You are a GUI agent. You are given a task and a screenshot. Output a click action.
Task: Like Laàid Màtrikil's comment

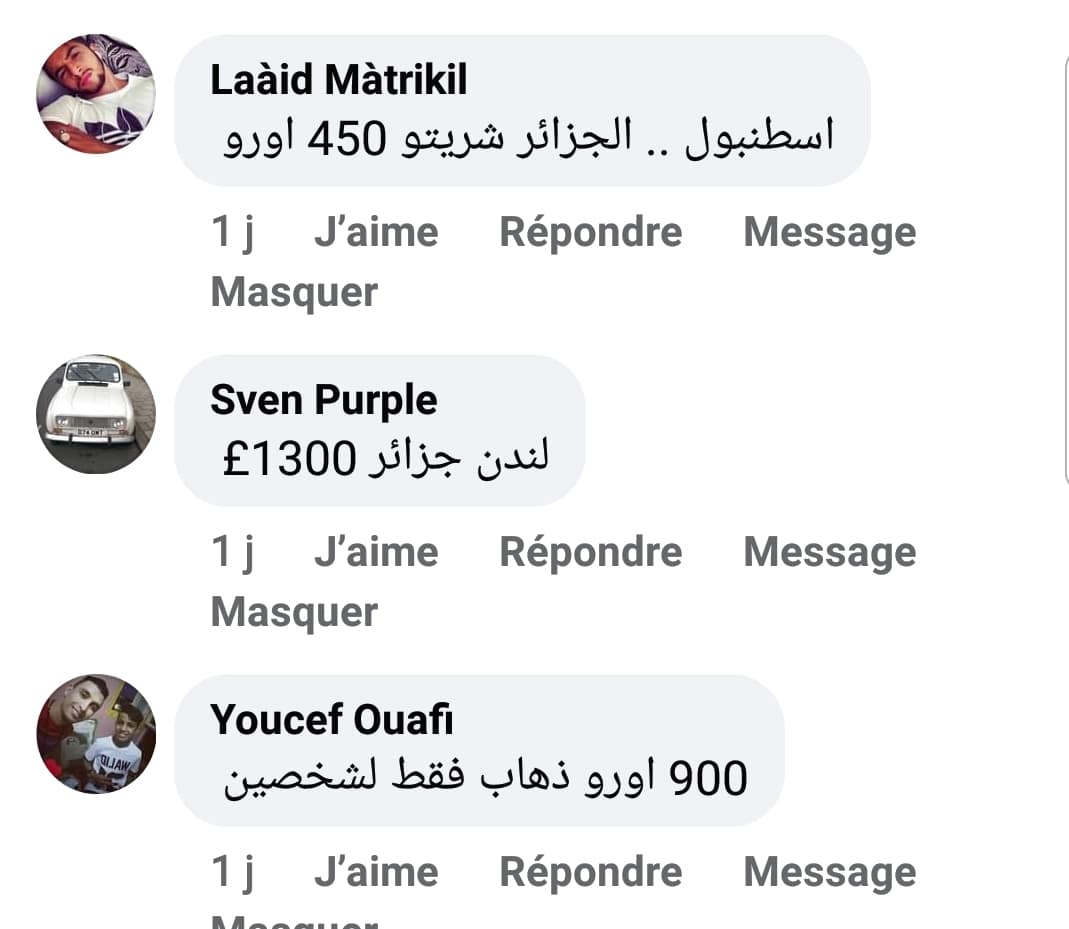[x=376, y=232]
